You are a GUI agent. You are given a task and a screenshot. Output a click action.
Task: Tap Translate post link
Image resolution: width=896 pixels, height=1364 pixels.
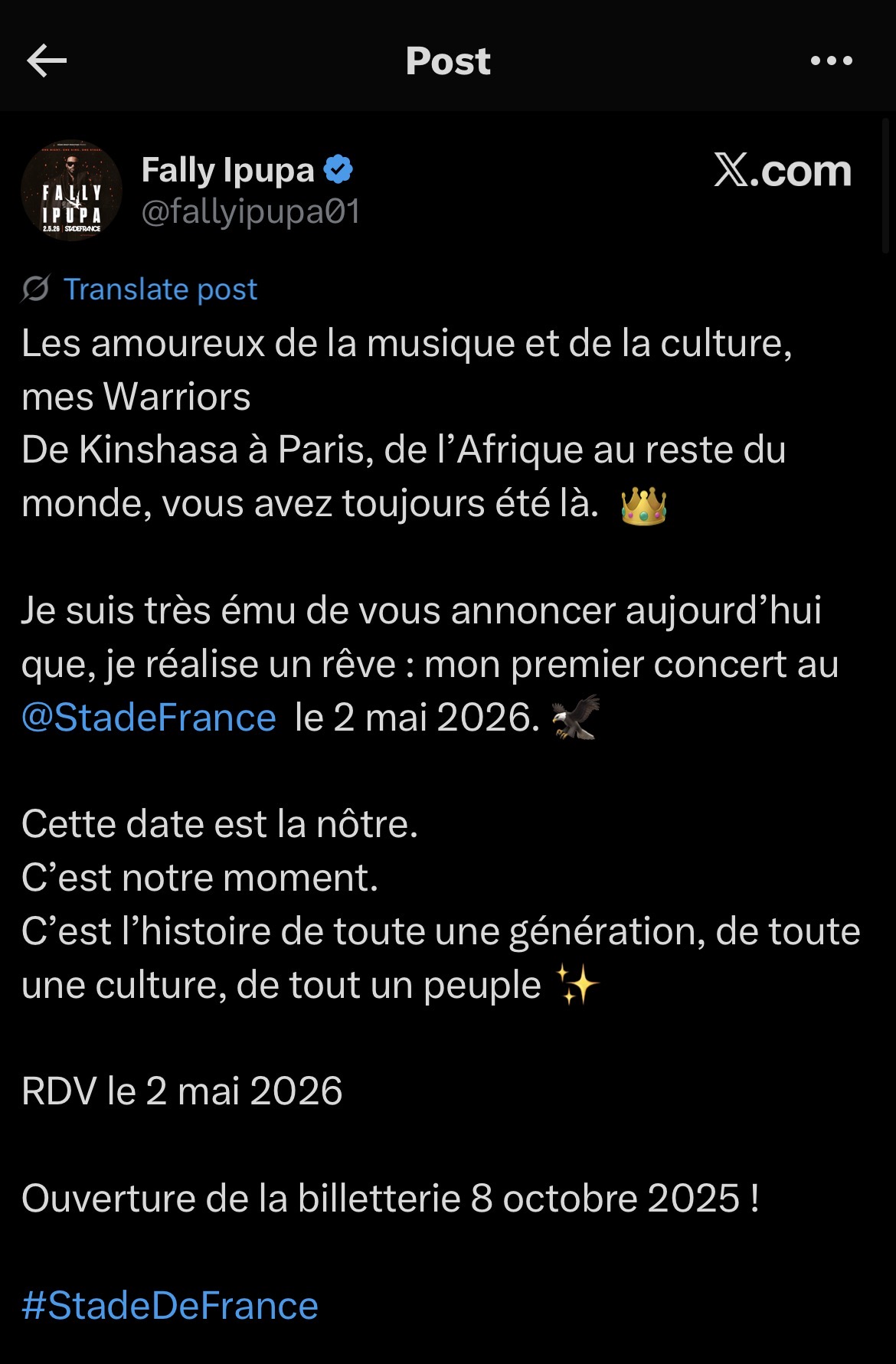[159, 289]
